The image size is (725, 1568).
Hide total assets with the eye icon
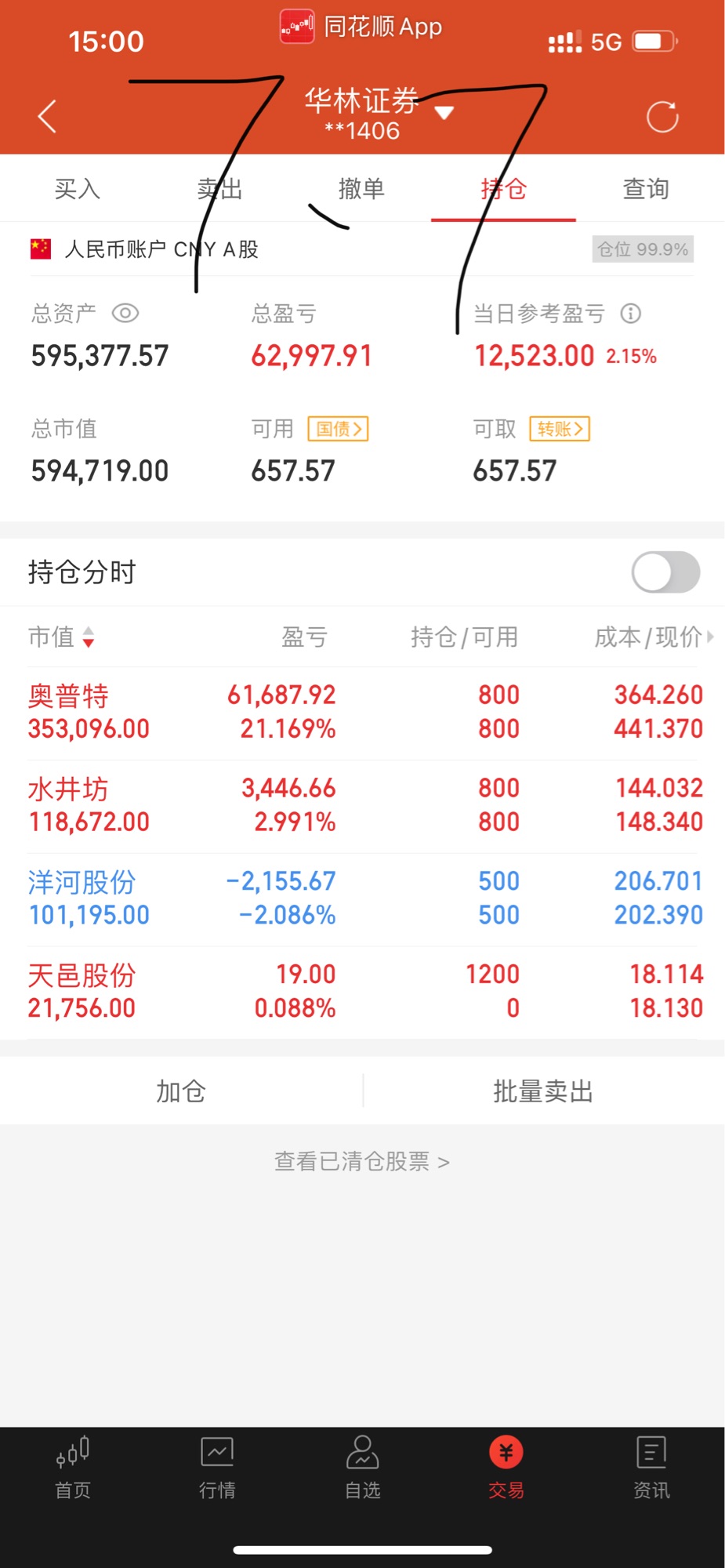[125, 314]
